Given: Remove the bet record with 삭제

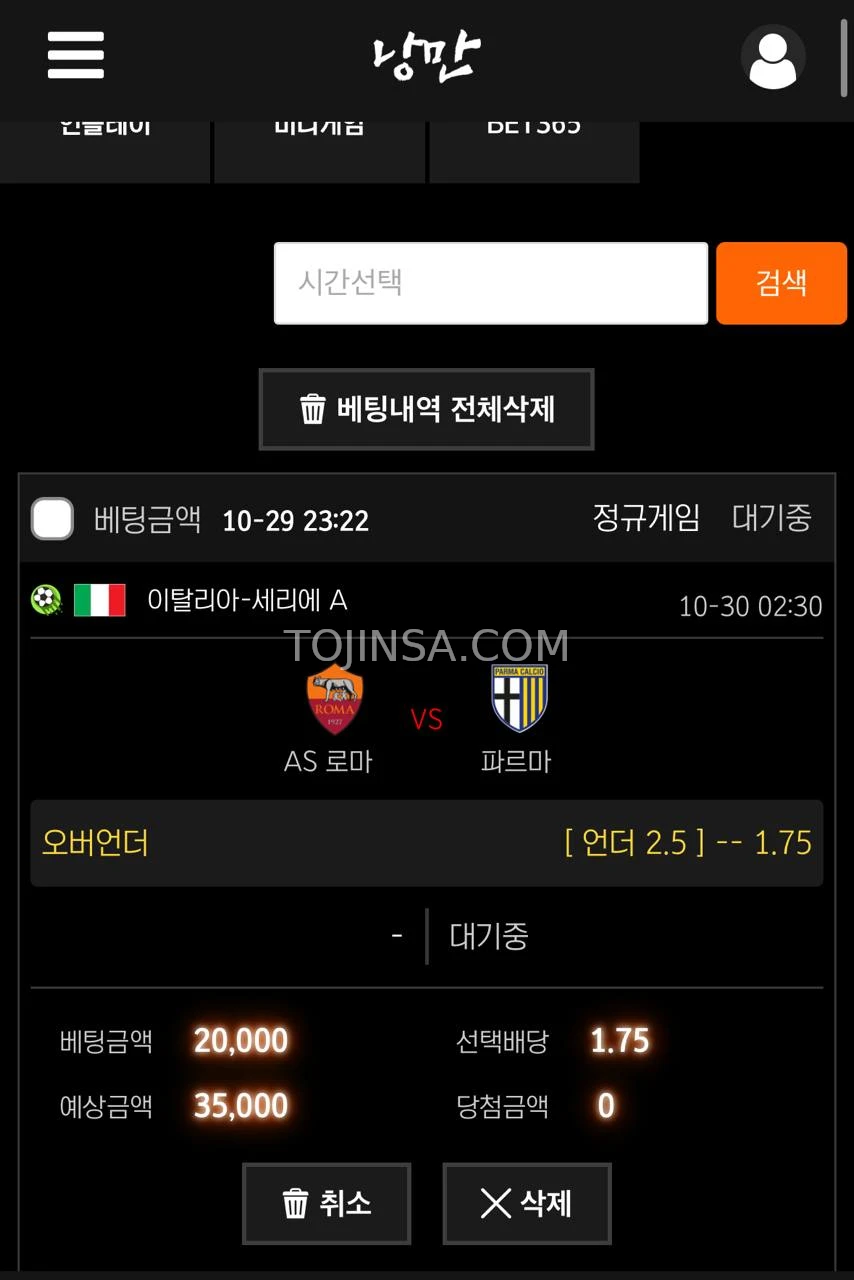Looking at the screenshot, I should click(x=527, y=1203).
